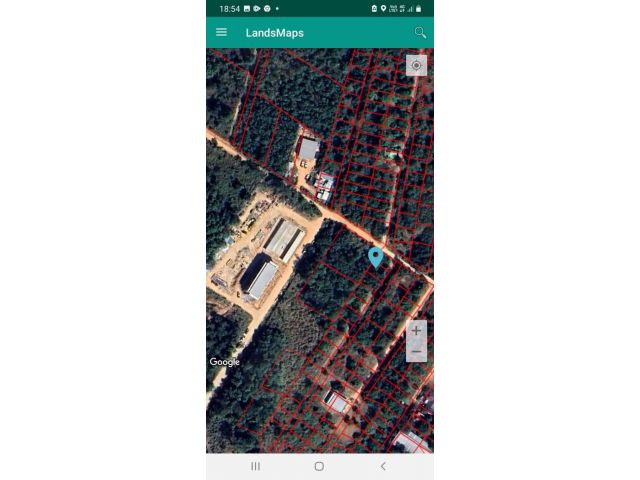Open search in the LandsMaps app bar
This screenshot has height=480, width=640.
pyautogui.click(x=420, y=32)
